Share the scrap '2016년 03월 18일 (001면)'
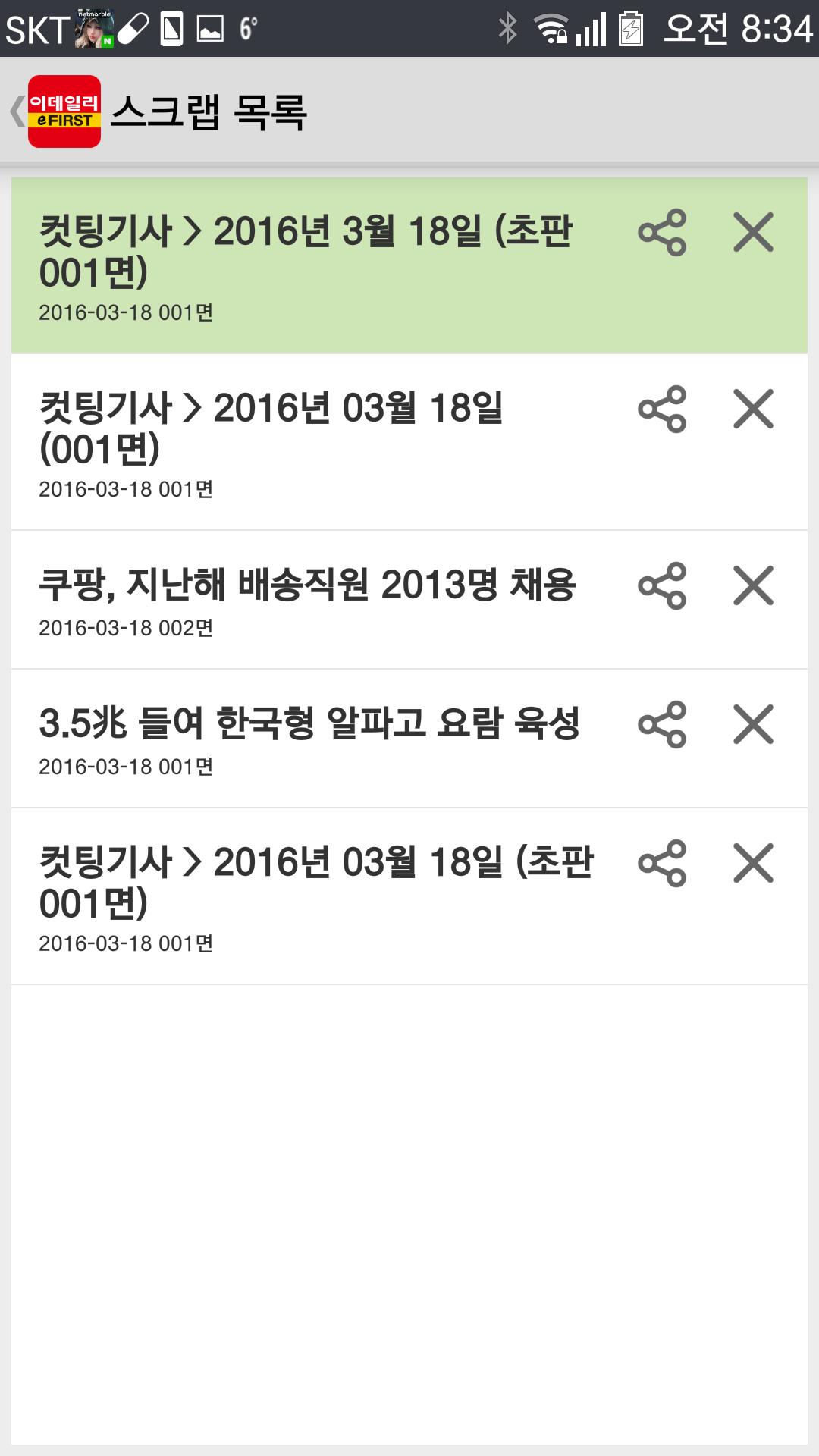 [x=662, y=409]
